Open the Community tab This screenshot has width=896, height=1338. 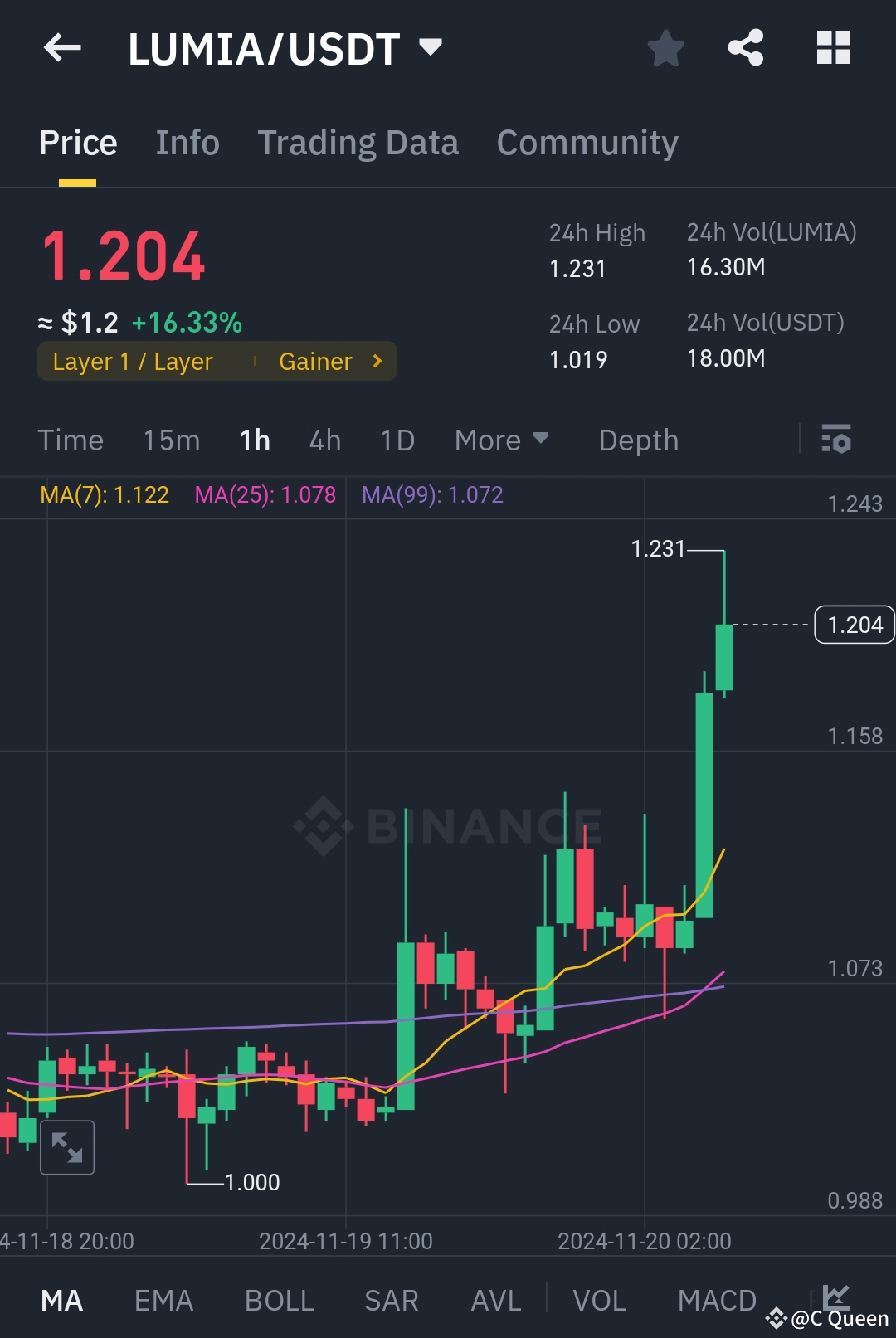587,142
